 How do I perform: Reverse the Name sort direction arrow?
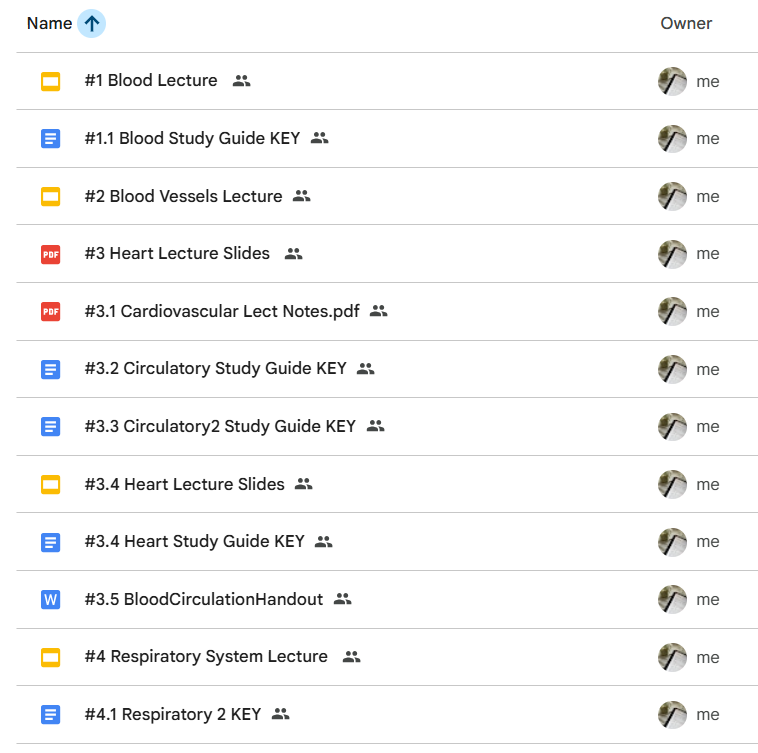click(x=91, y=24)
